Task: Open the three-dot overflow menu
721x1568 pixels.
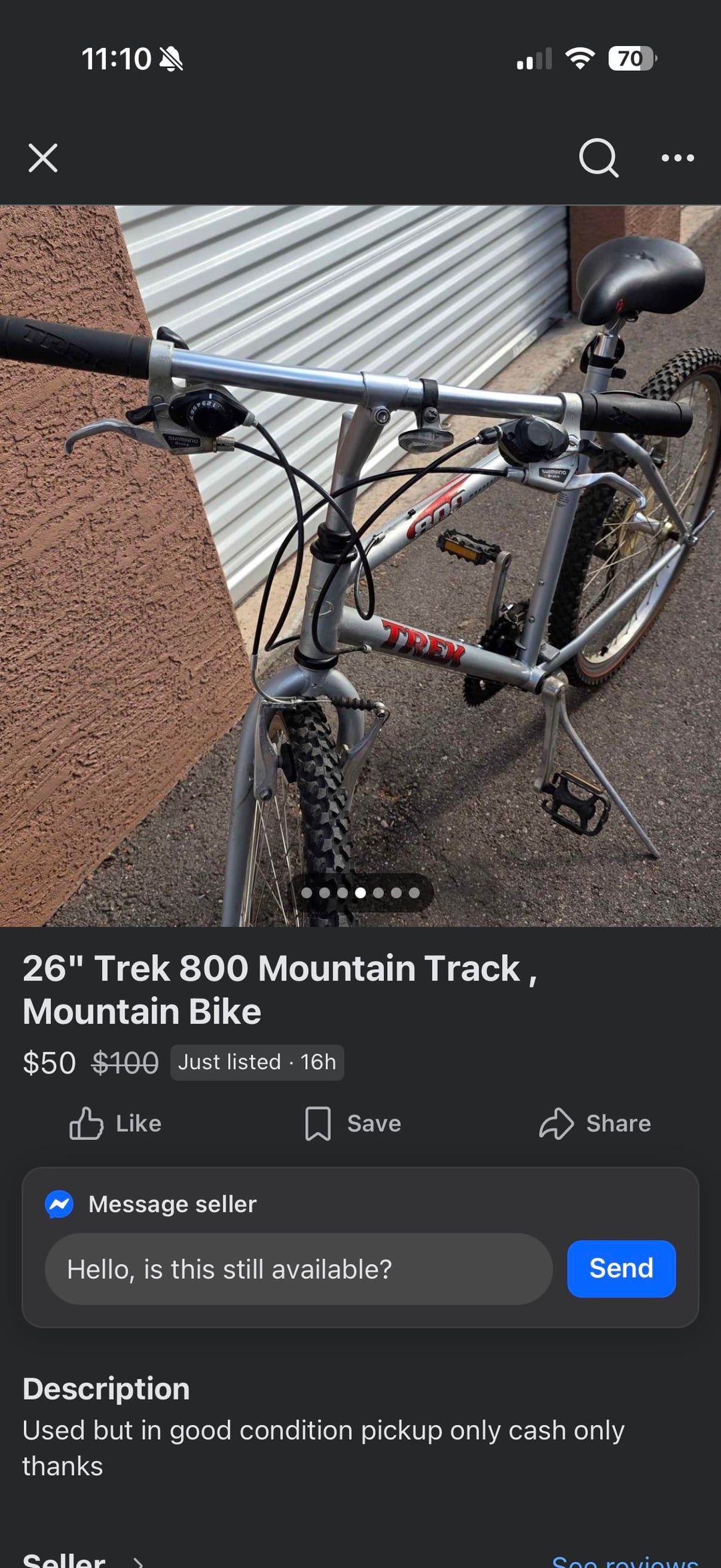Action: pos(677,158)
